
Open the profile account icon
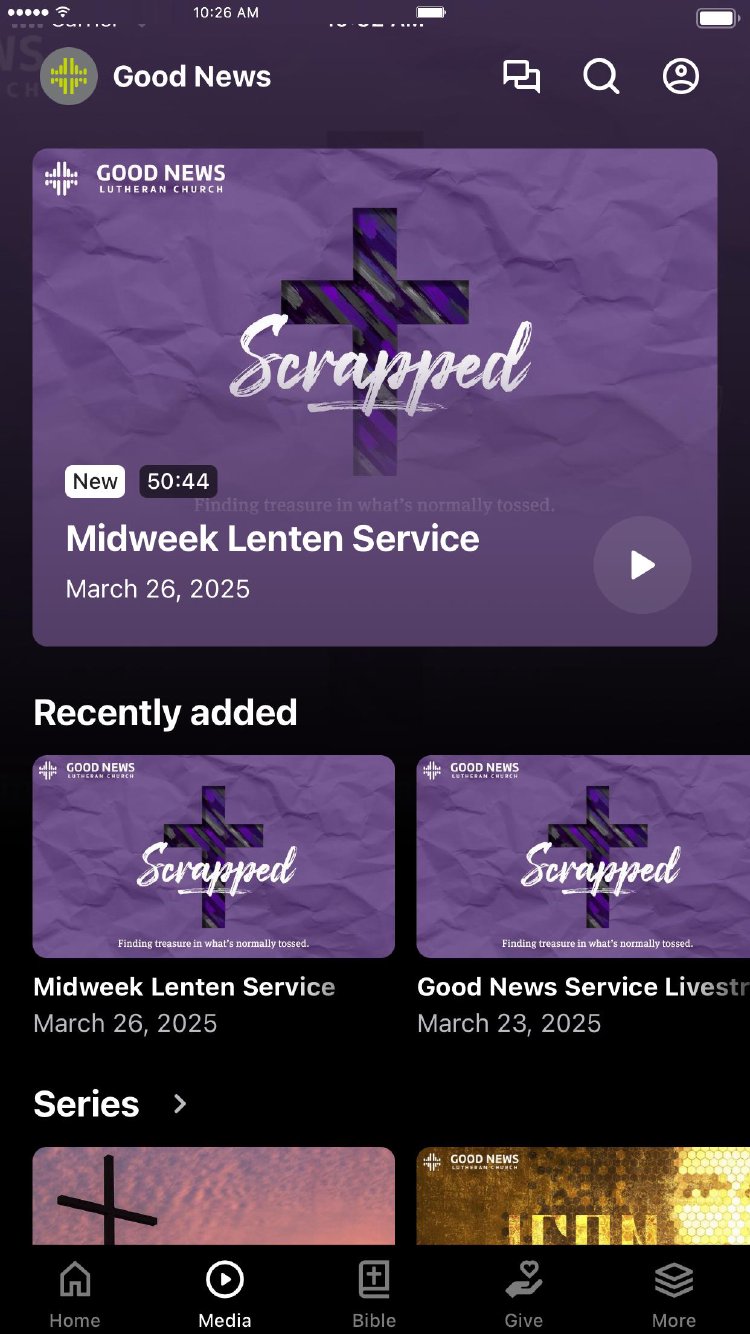pos(681,77)
